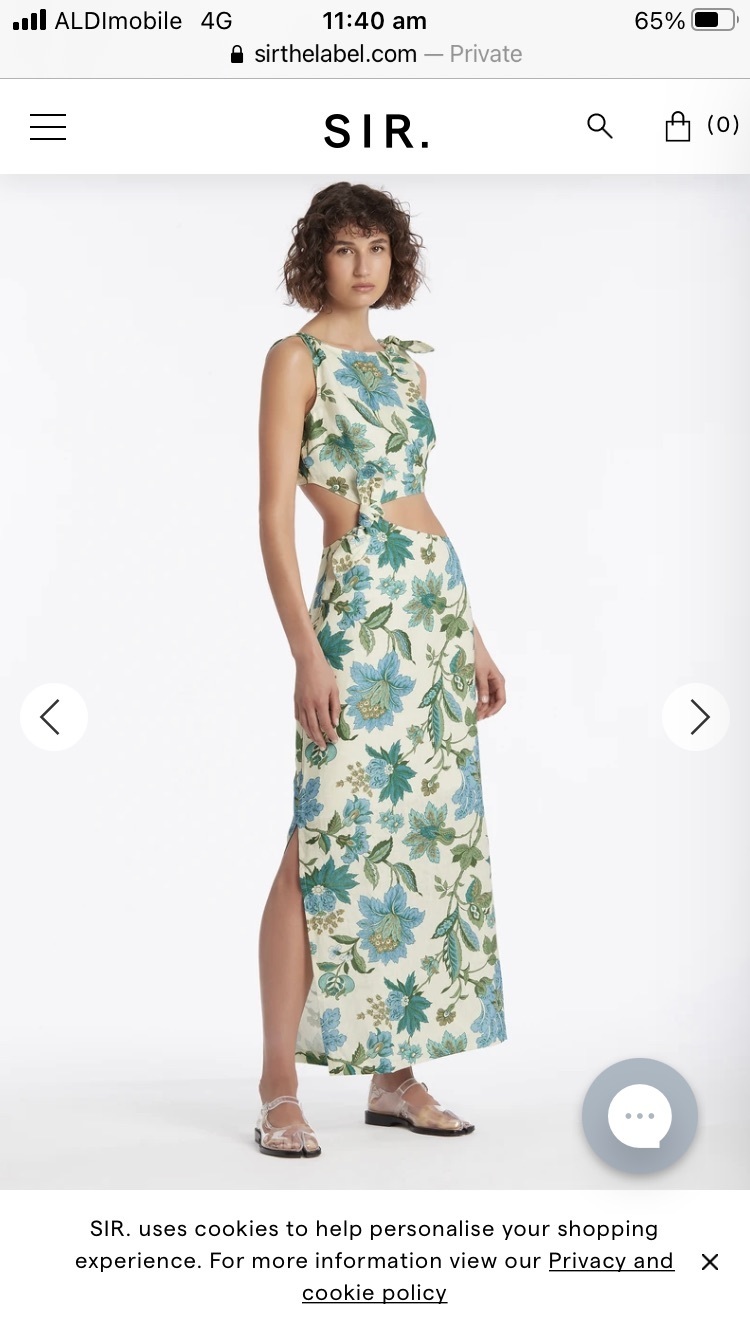Viewport: 750px width, 1334px height.
Task: Tap the speech bubble inside the chat widget
Action: pos(639,1116)
